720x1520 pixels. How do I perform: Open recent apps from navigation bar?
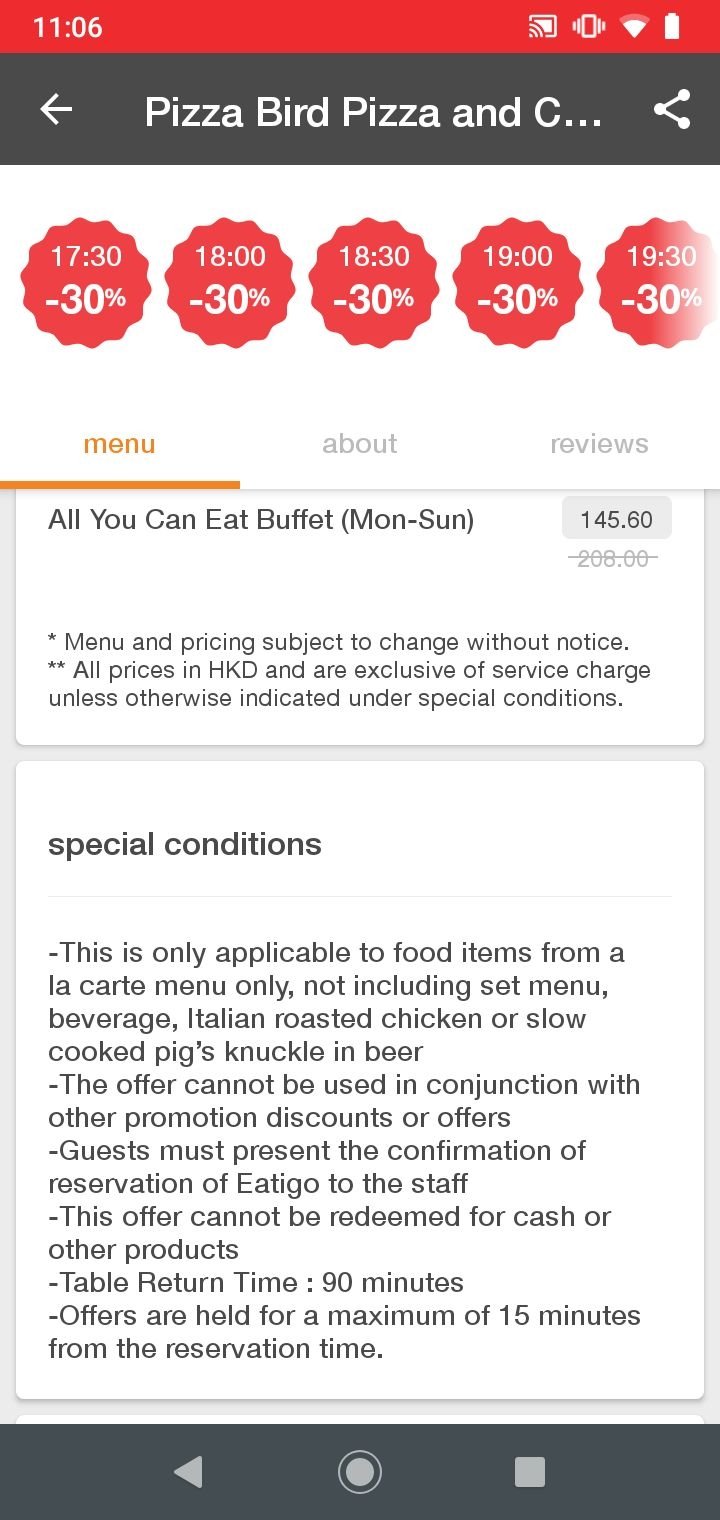[530, 1471]
